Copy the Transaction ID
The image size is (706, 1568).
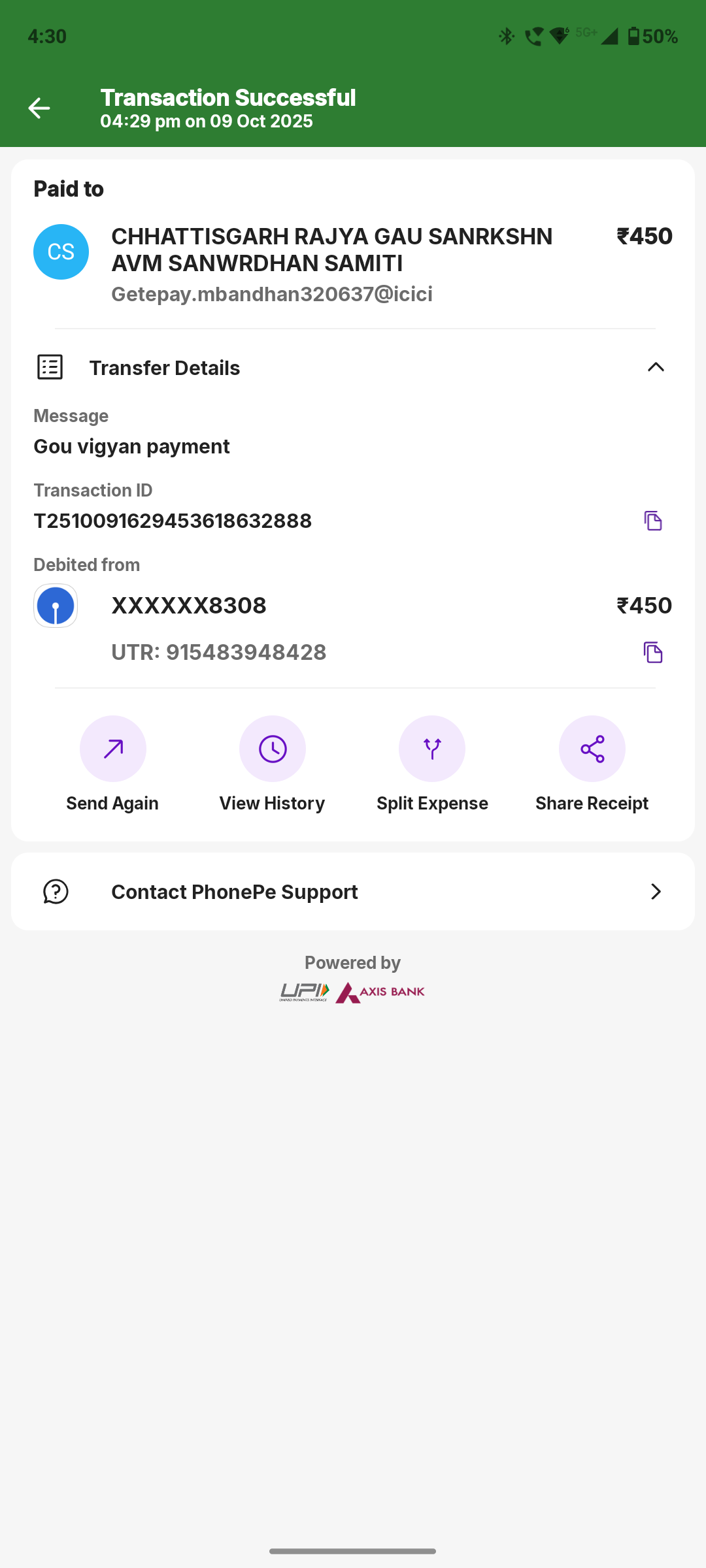click(x=652, y=521)
